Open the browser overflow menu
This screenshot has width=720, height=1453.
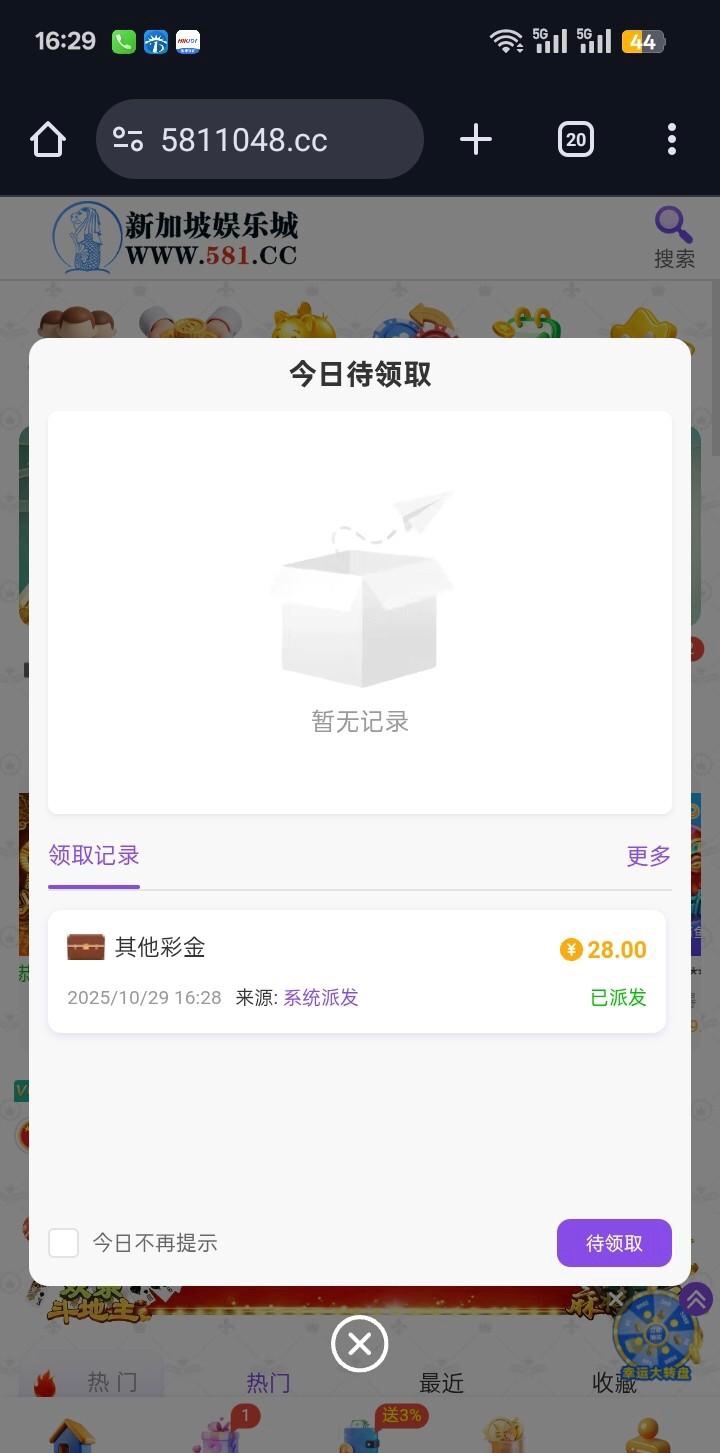pyautogui.click(x=671, y=140)
